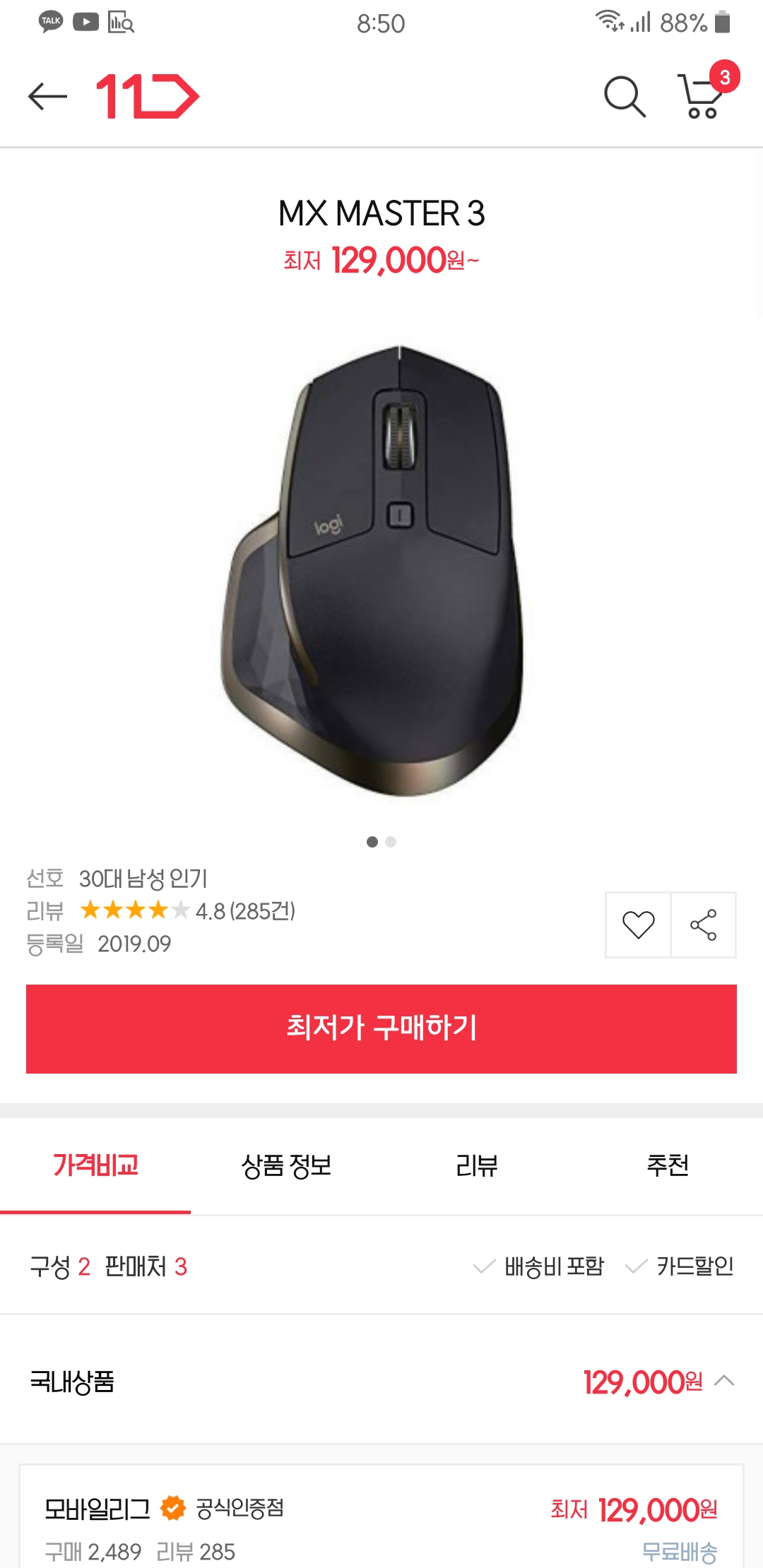Switch to the 추천 tab
The height and width of the screenshot is (1568, 763).
coord(668,1165)
